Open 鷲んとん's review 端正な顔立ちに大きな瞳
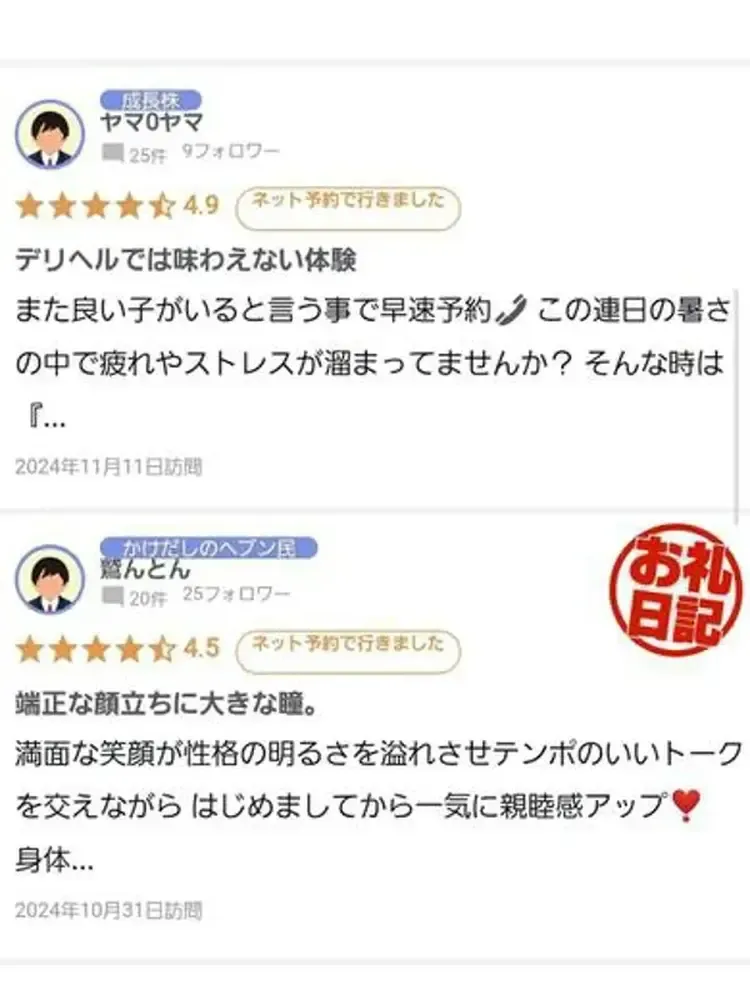The height and width of the screenshot is (1000, 750). pyautogui.click(x=166, y=706)
